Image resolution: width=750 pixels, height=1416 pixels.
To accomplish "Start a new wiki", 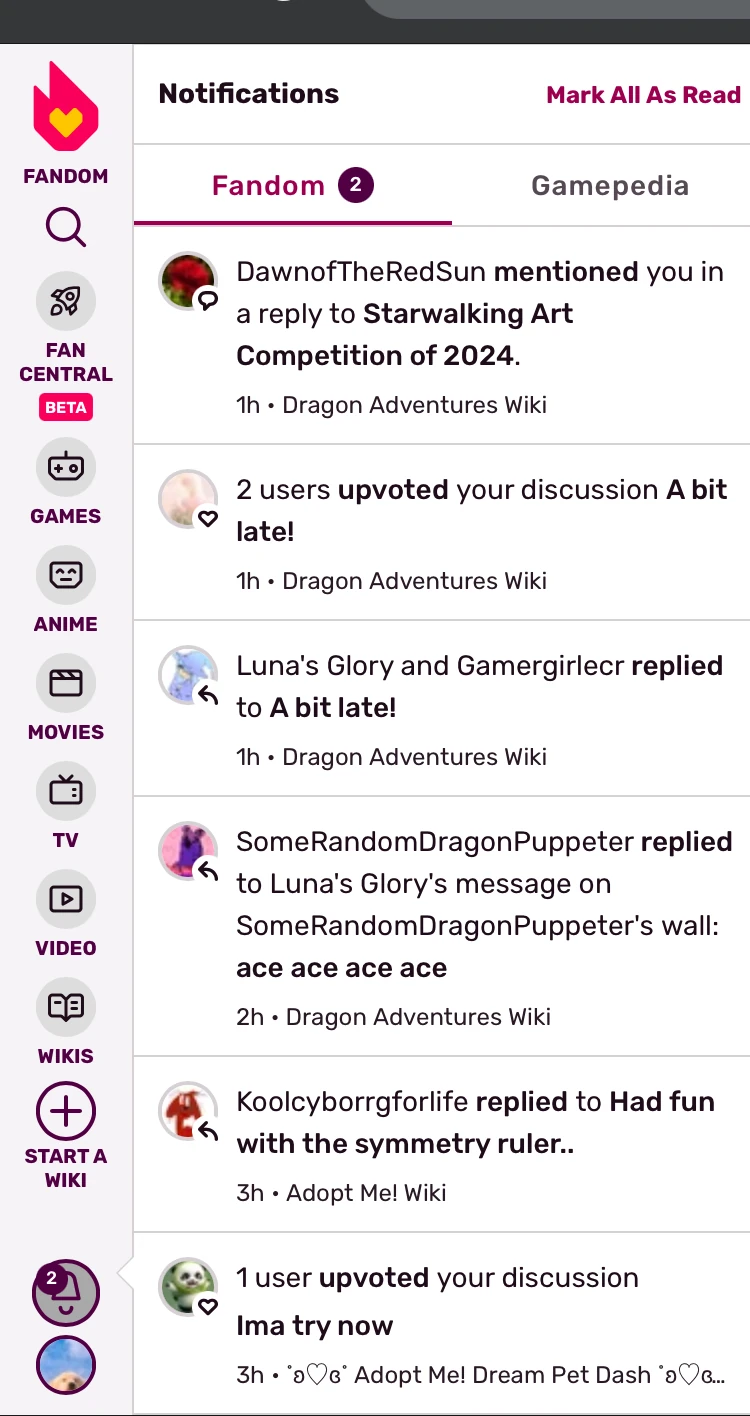I will pos(66,1112).
